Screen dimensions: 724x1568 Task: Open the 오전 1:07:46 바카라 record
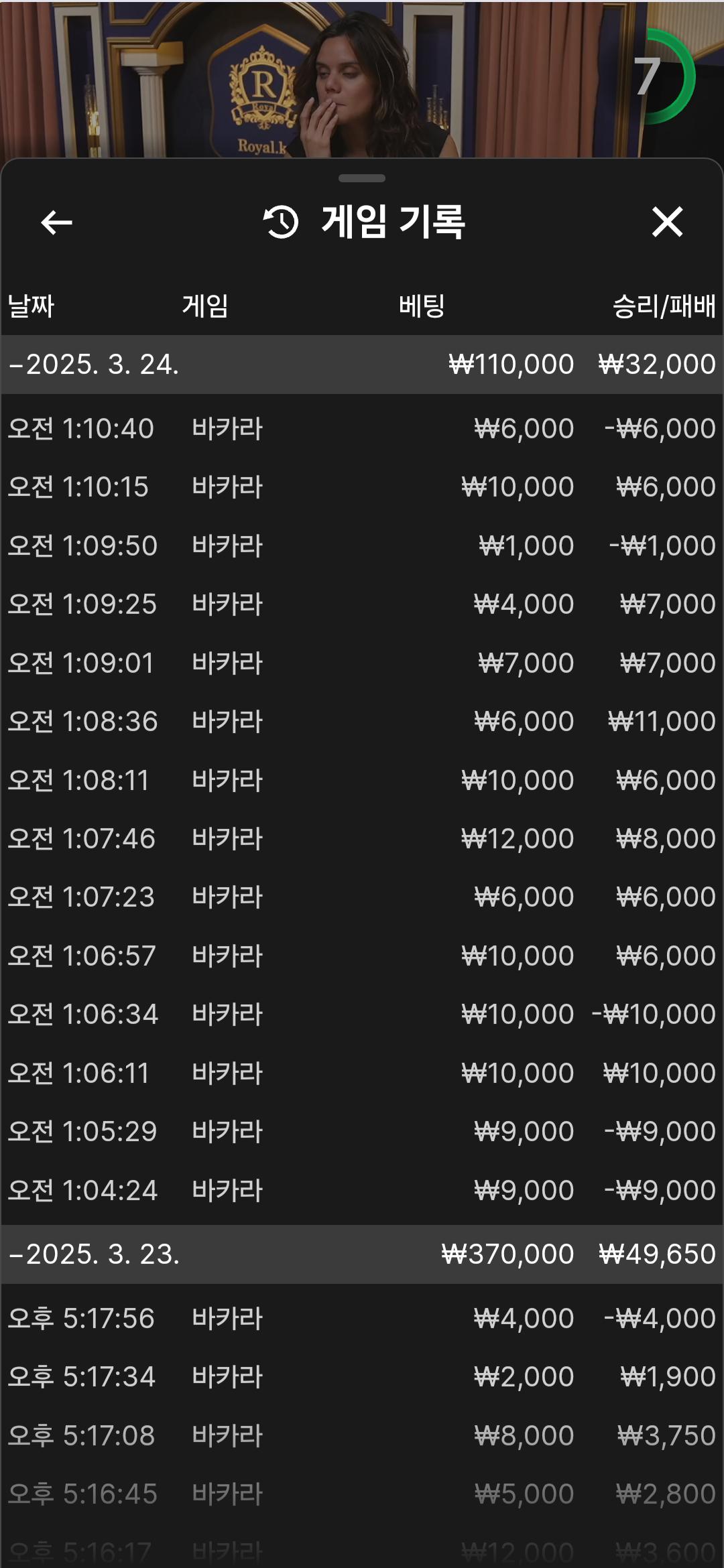coord(362,839)
